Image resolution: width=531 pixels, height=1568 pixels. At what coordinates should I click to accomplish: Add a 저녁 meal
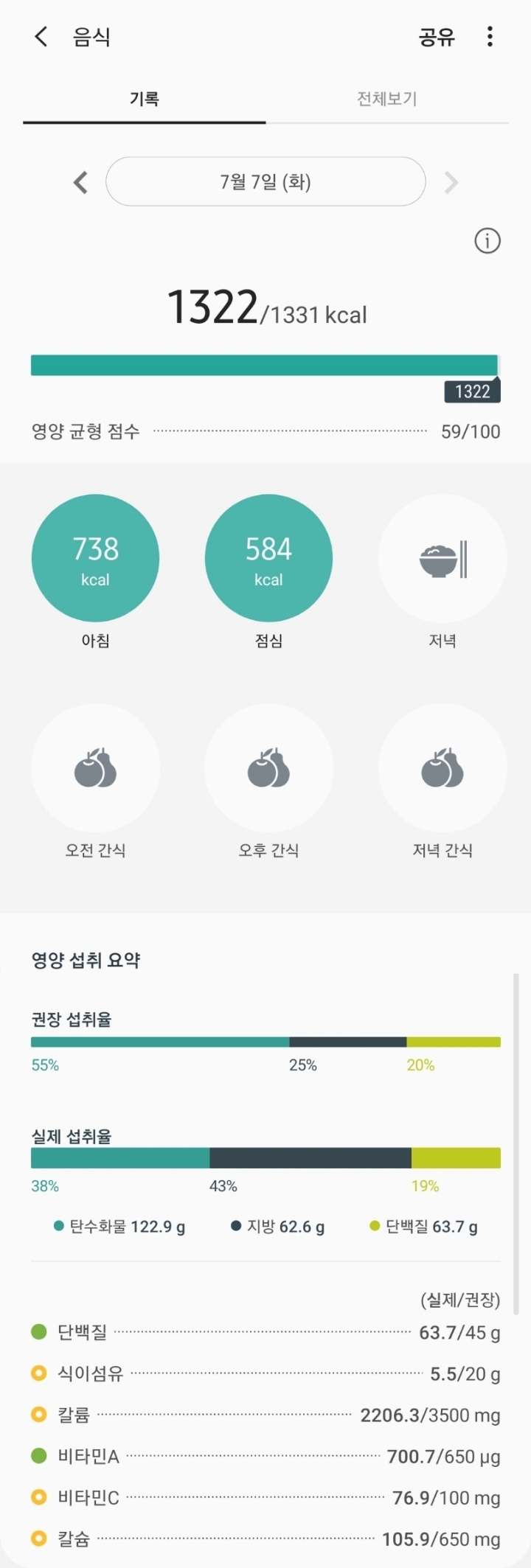click(442, 559)
